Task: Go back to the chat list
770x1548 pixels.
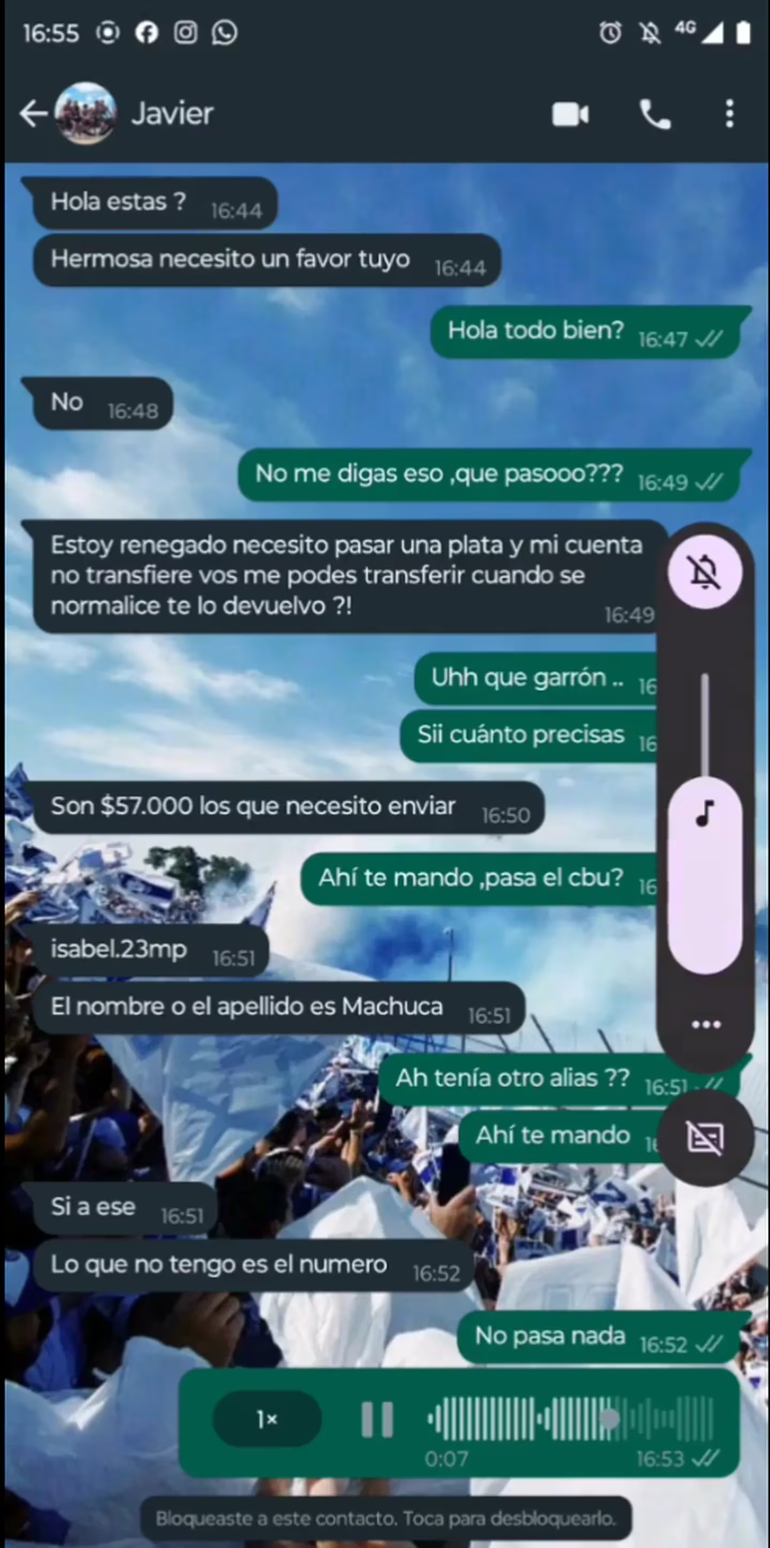Action: 33,113
